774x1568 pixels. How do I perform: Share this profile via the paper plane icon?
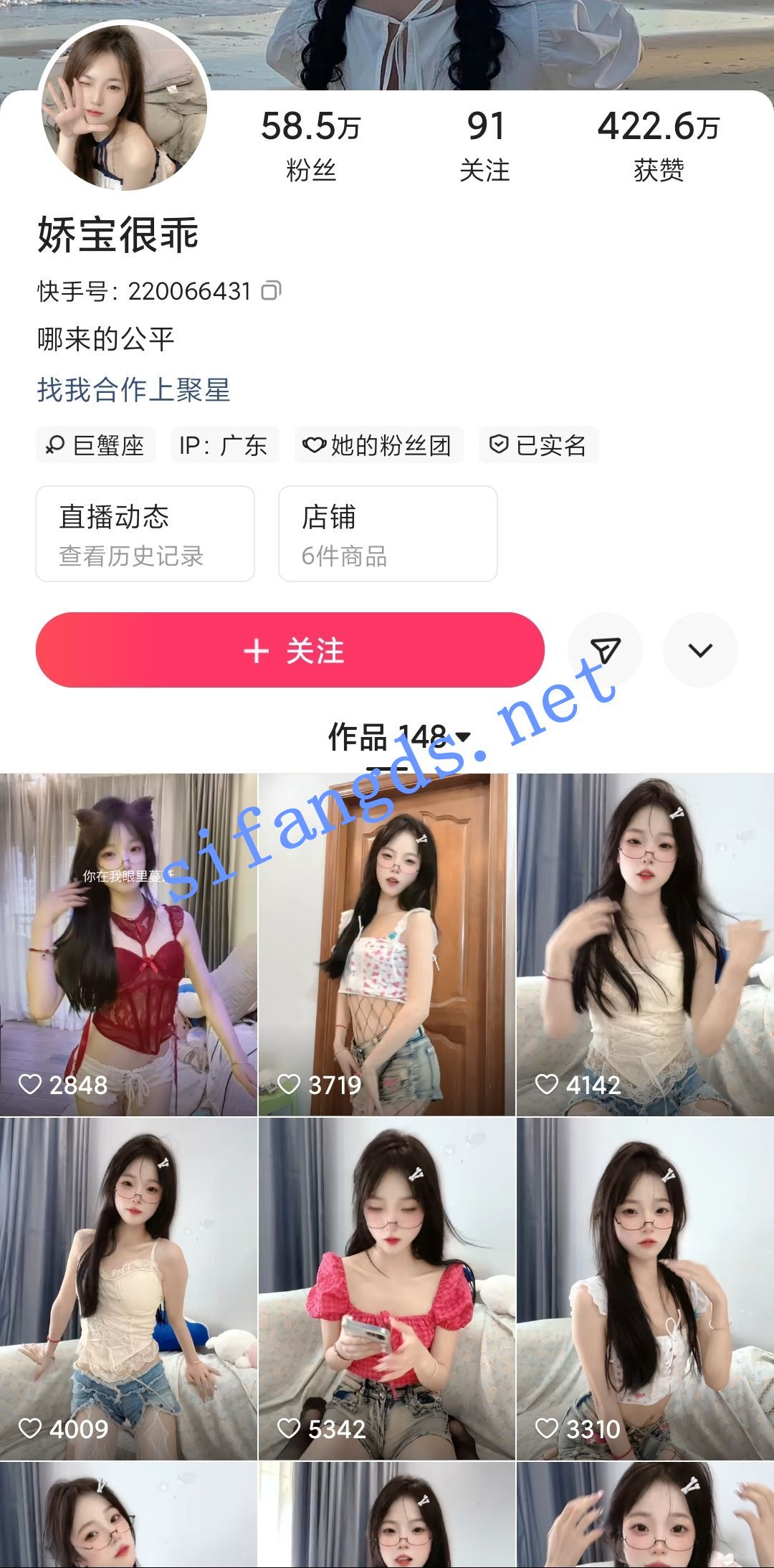point(605,650)
